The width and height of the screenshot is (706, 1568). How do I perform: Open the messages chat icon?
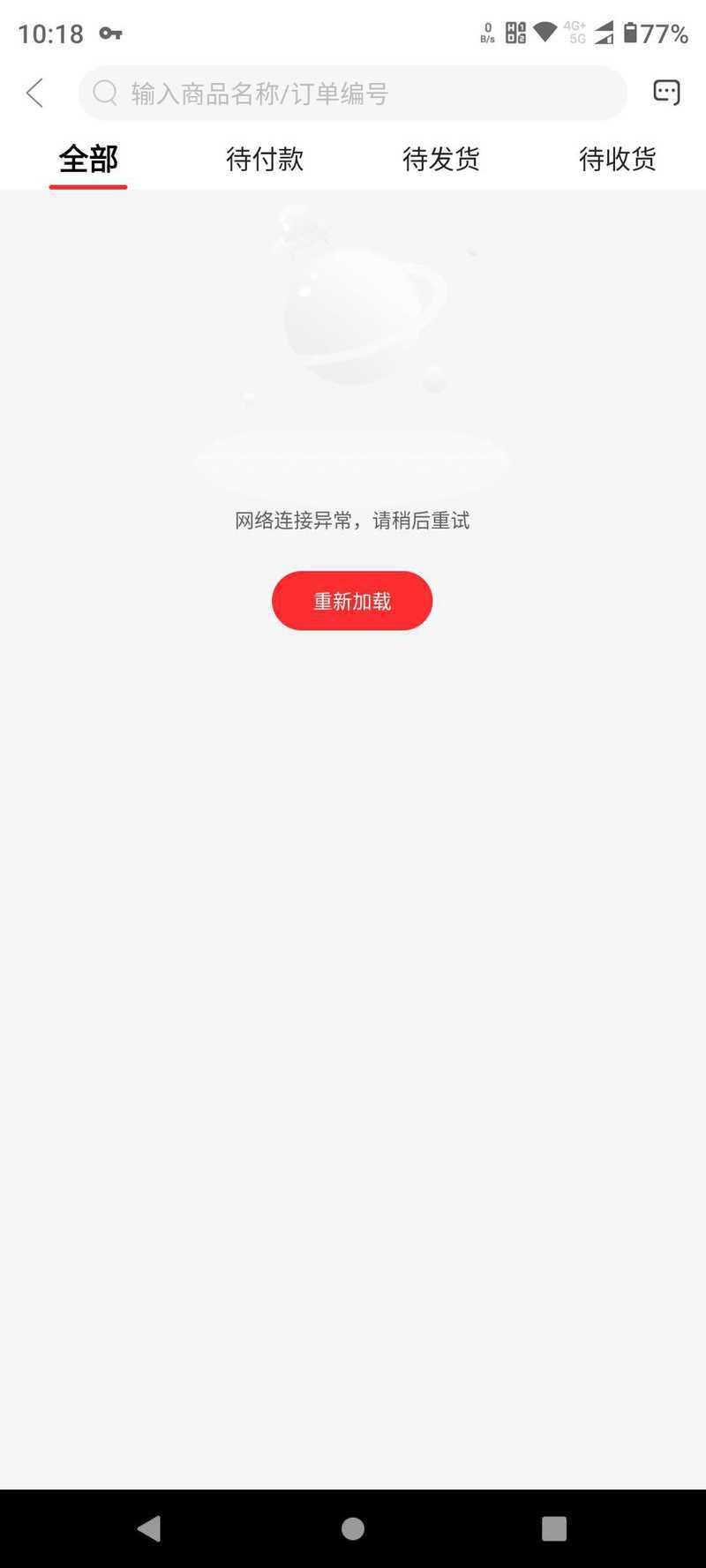tap(666, 92)
